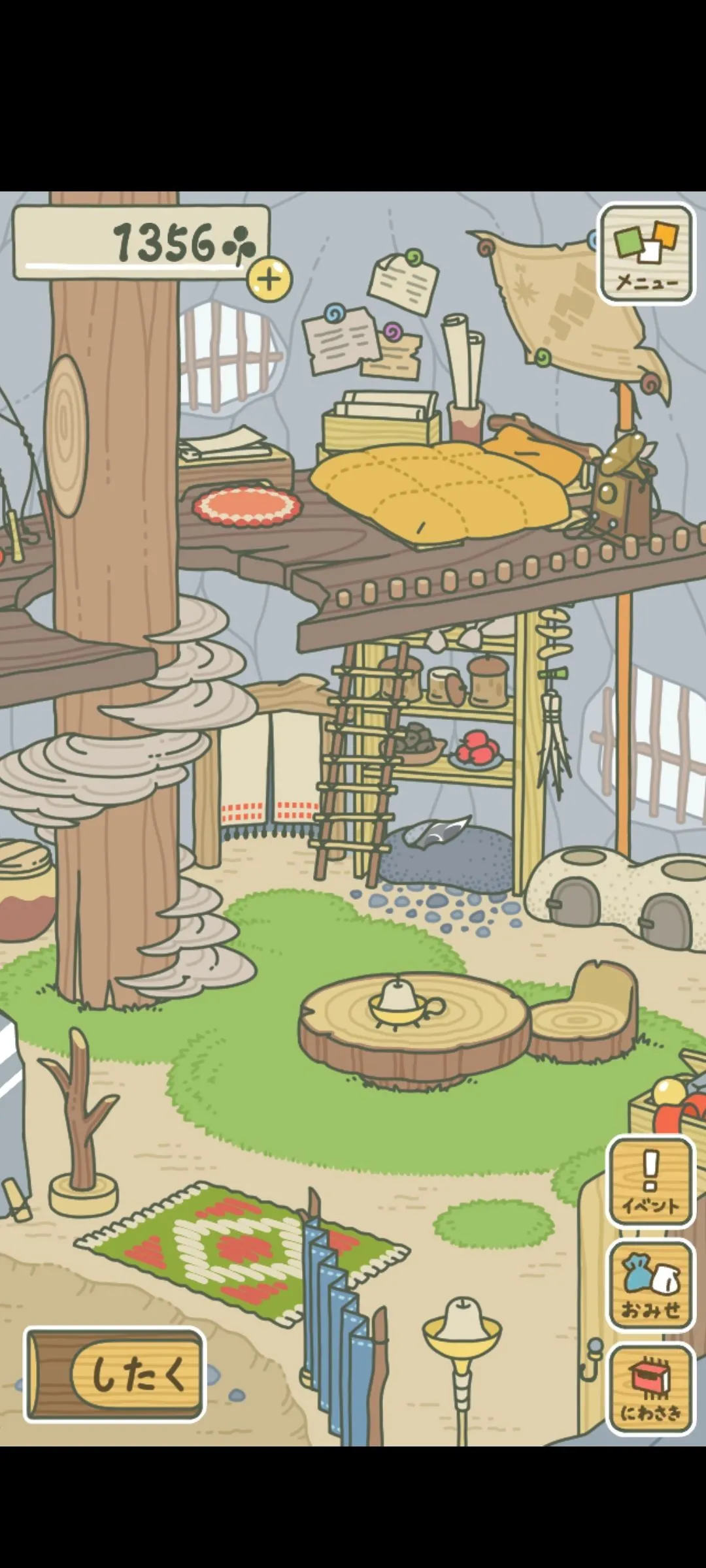The image size is (706, 1568).
Task: Add more clovers with plus icon
Action: [x=269, y=280]
